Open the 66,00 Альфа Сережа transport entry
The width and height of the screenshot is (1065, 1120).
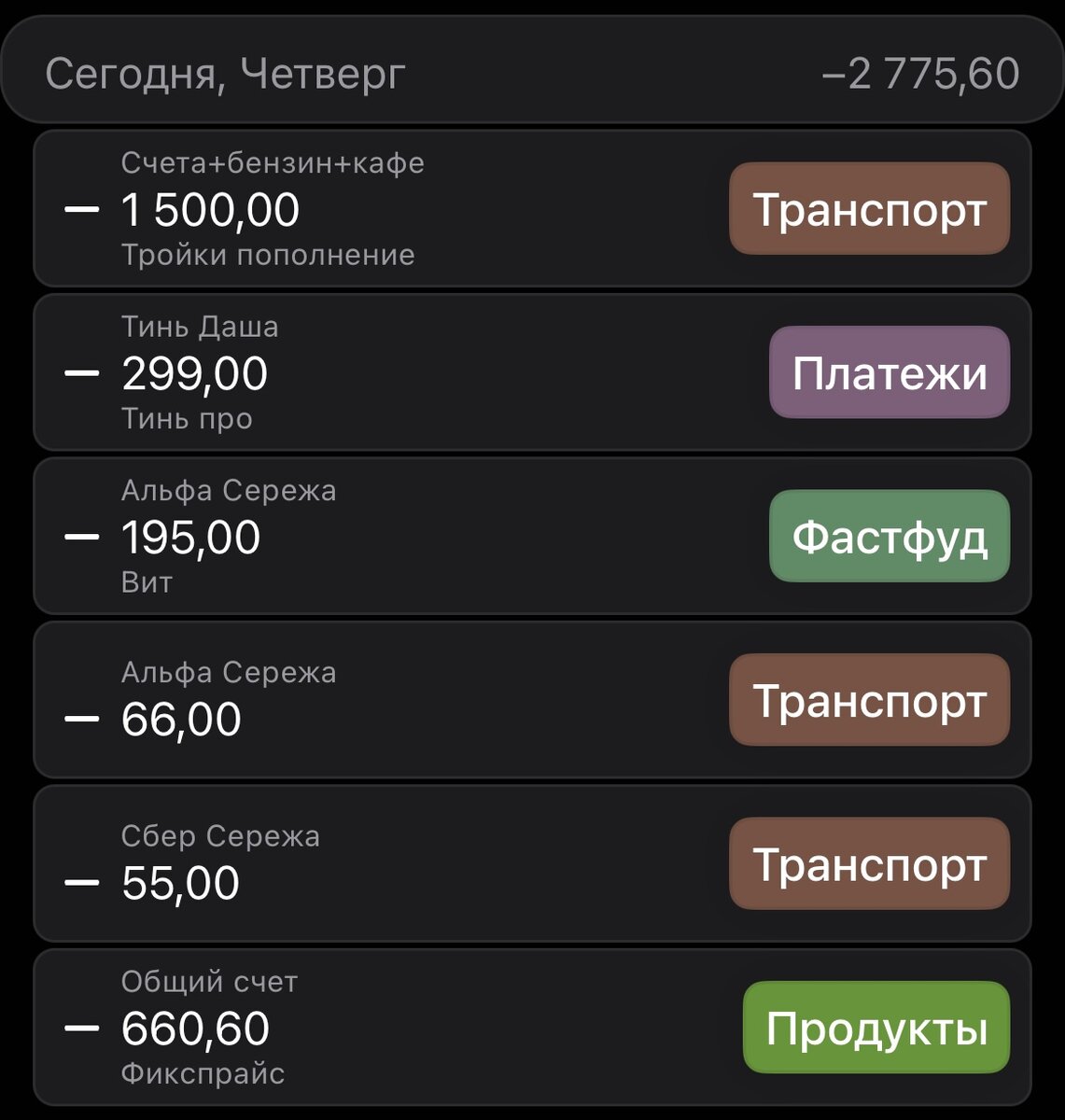373,700
